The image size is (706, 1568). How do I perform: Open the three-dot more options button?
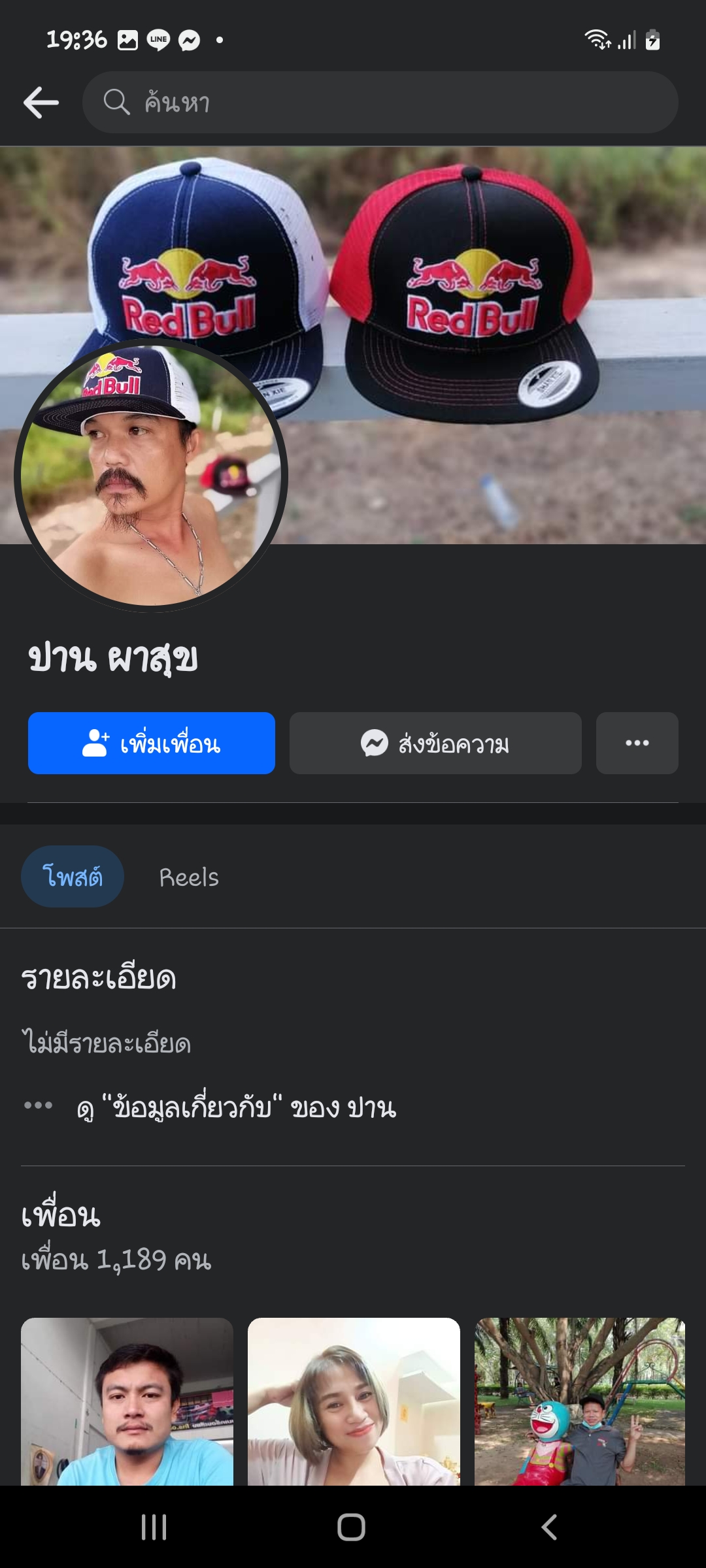pyautogui.click(x=637, y=743)
